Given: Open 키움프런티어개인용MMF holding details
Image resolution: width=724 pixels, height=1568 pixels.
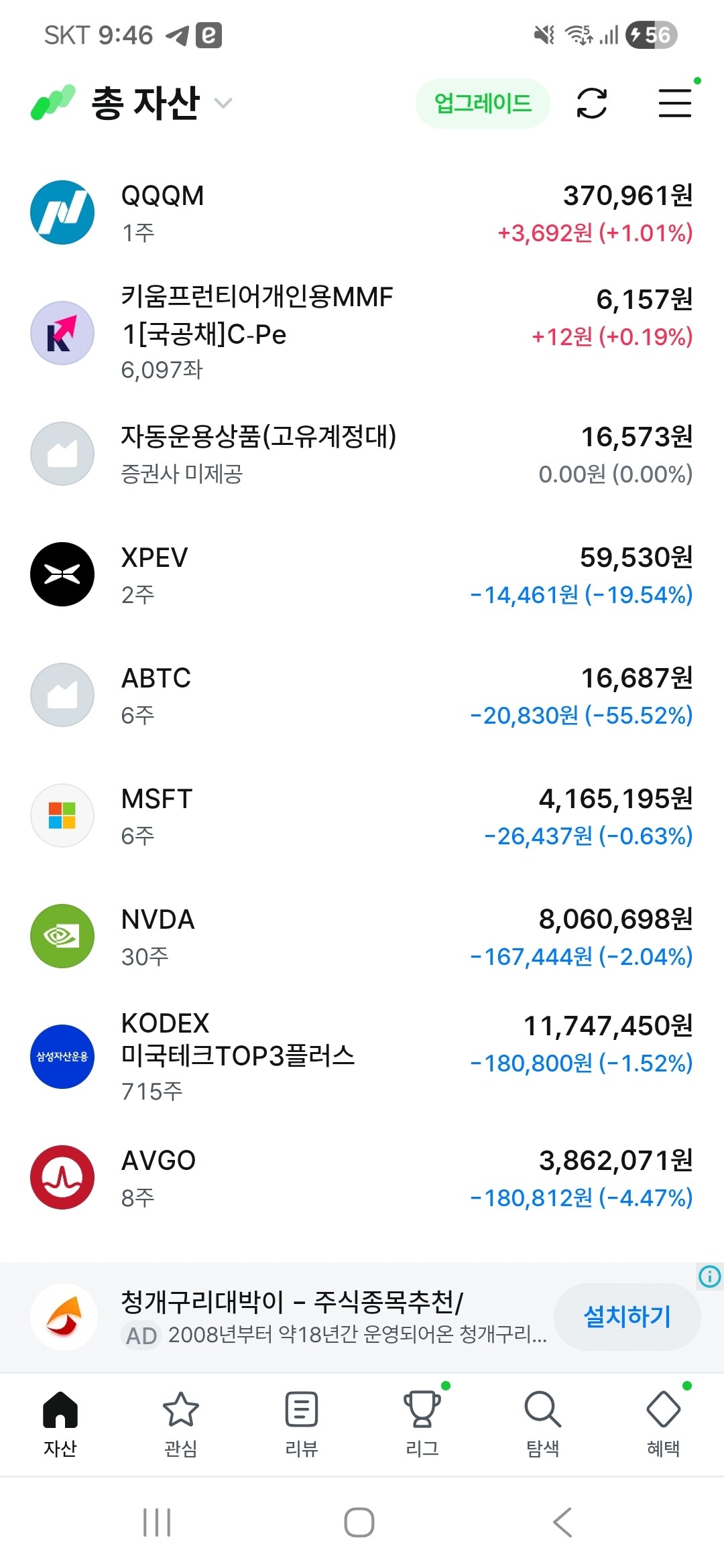Looking at the screenshot, I should click(x=362, y=333).
